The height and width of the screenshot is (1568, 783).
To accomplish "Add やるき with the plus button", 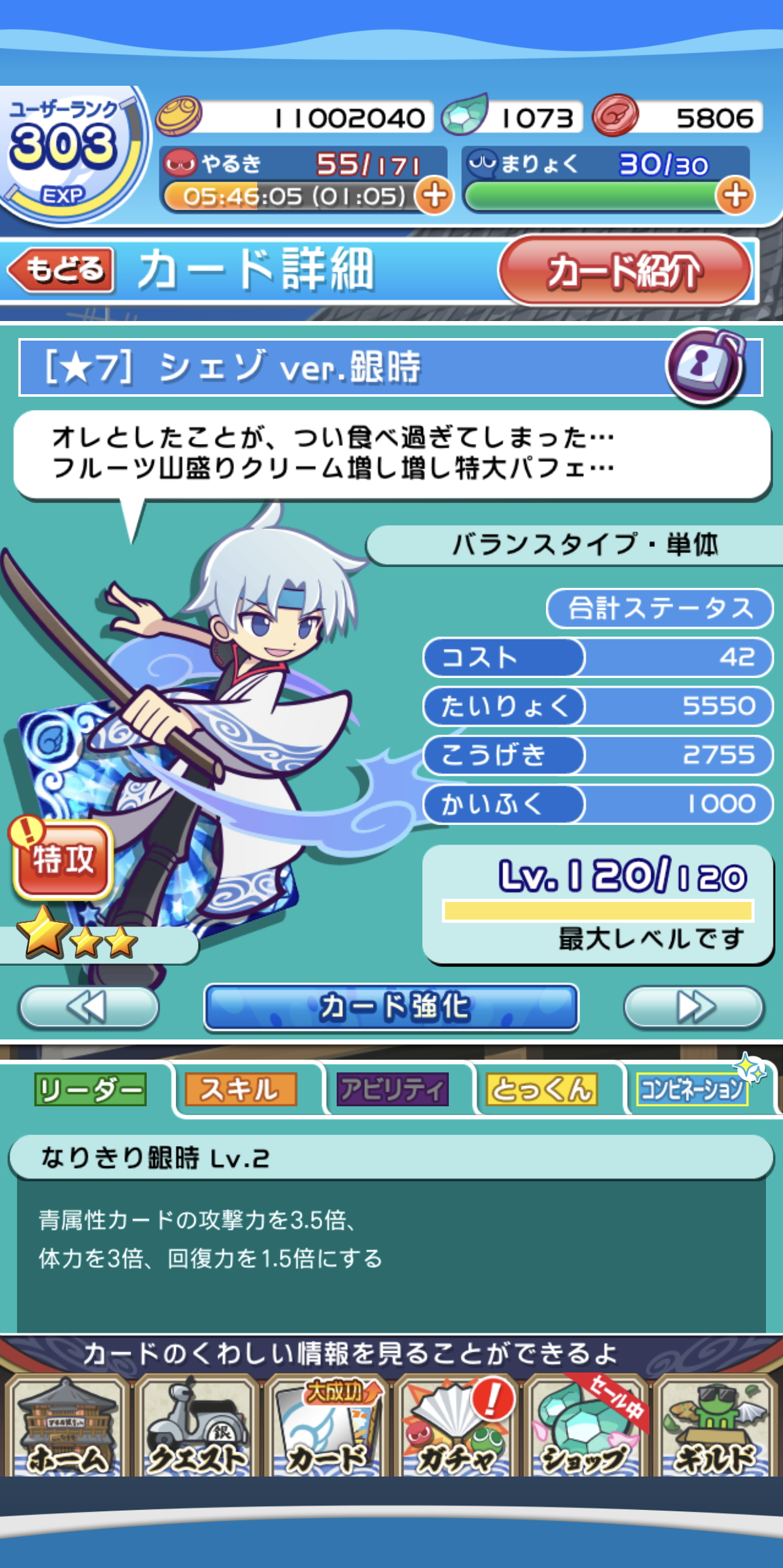I will pyautogui.click(x=434, y=196).
